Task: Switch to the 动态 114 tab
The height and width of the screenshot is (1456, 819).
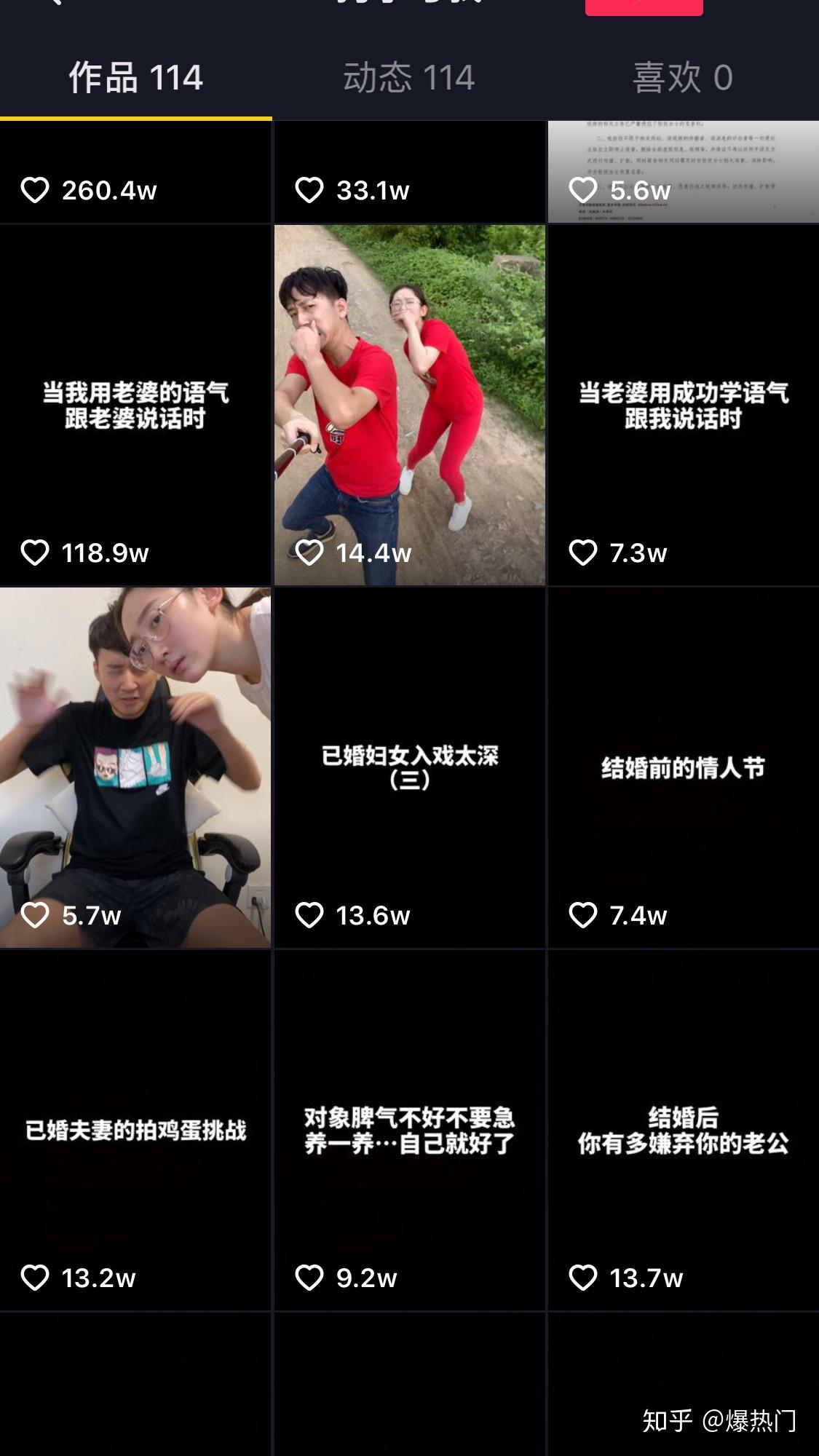Action: coord(408,77)
